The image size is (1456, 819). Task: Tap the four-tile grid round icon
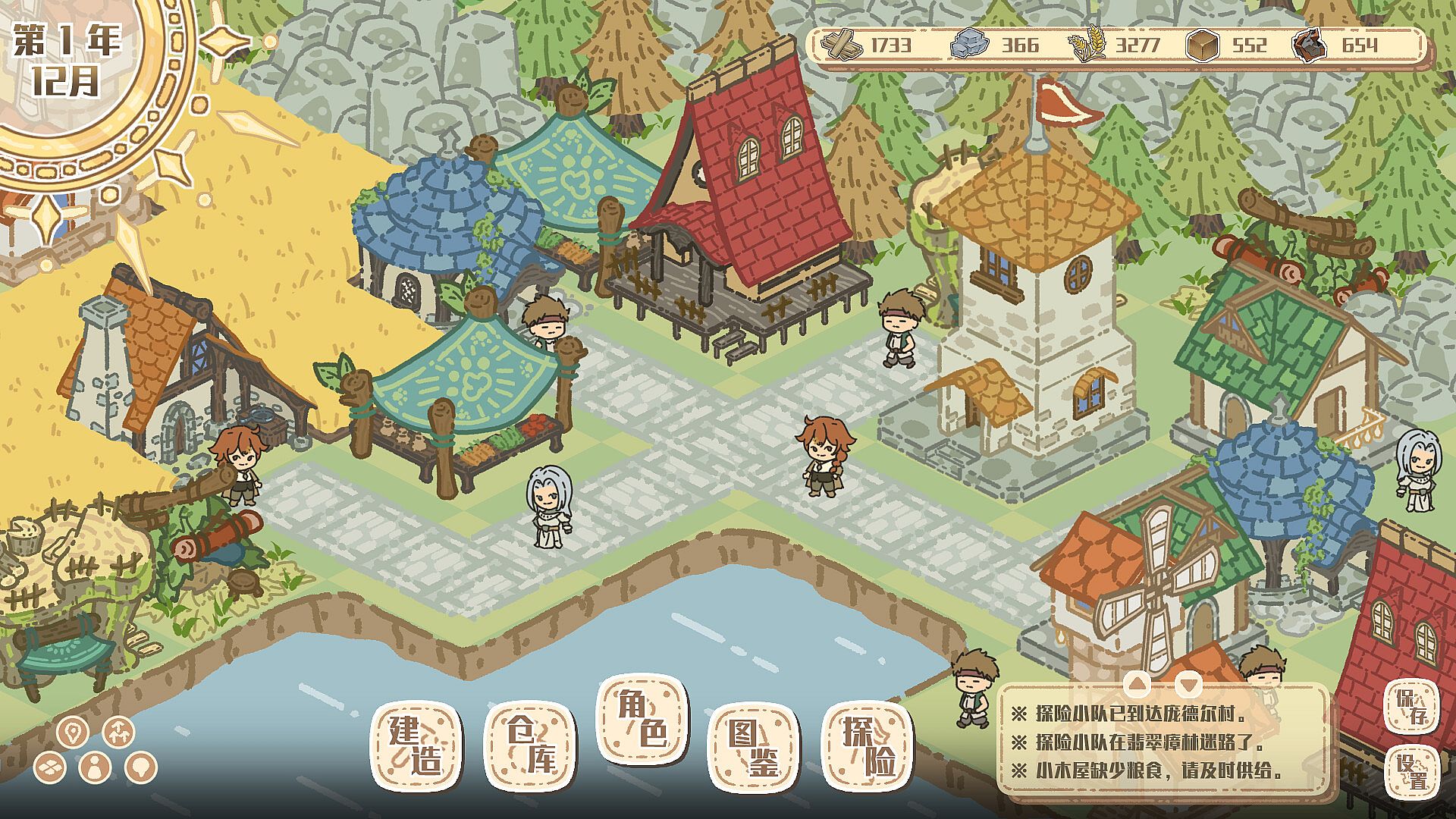click(50, 767)
